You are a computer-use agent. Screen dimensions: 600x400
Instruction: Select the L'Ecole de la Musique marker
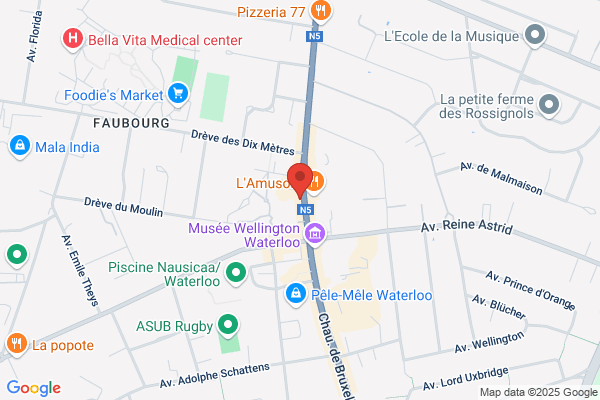coord(535,35)
